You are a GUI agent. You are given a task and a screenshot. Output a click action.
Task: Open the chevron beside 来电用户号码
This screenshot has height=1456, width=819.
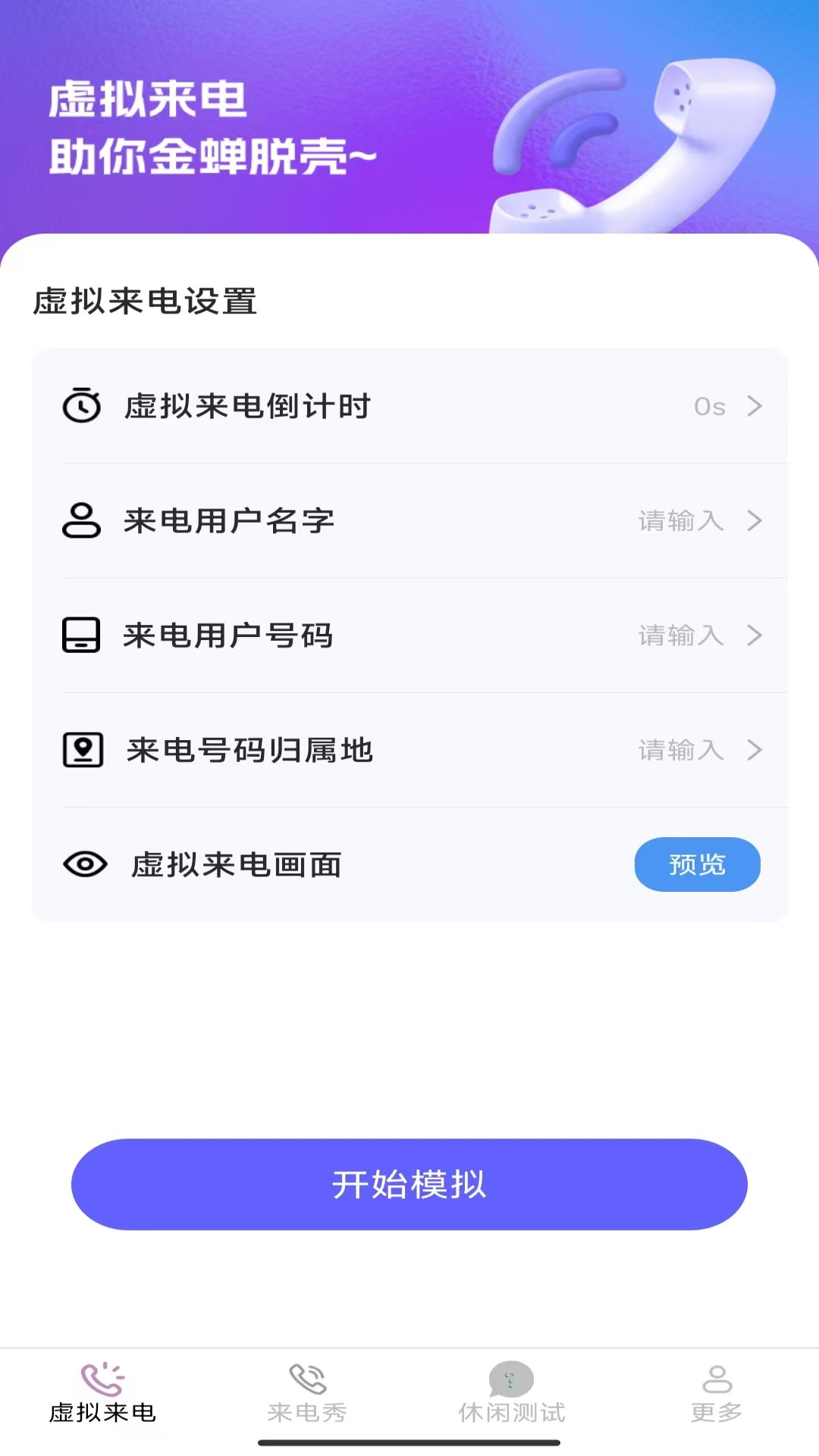click(755, 636)
